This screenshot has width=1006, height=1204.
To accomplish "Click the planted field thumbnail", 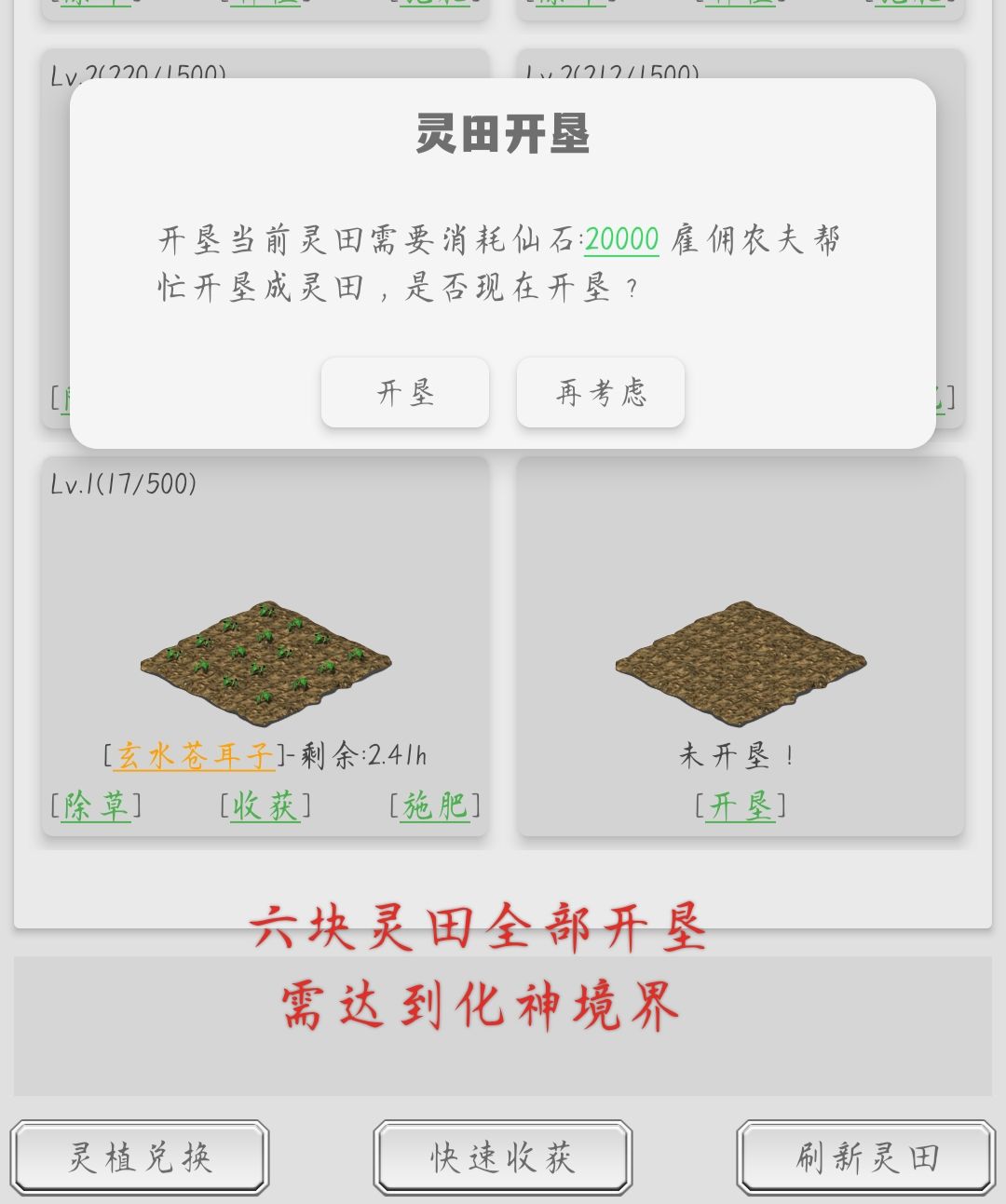I will (266, 661).
